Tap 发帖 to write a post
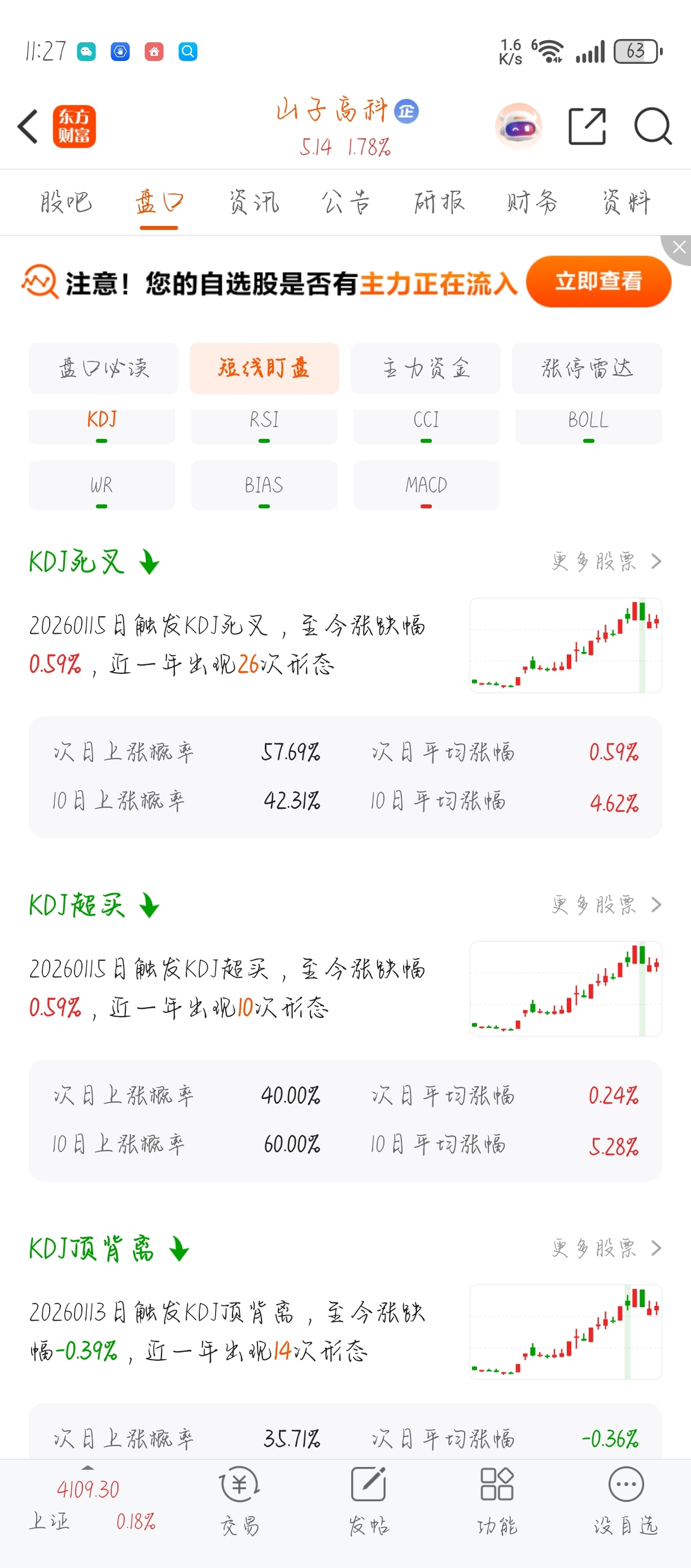 tap(369, 1500)
